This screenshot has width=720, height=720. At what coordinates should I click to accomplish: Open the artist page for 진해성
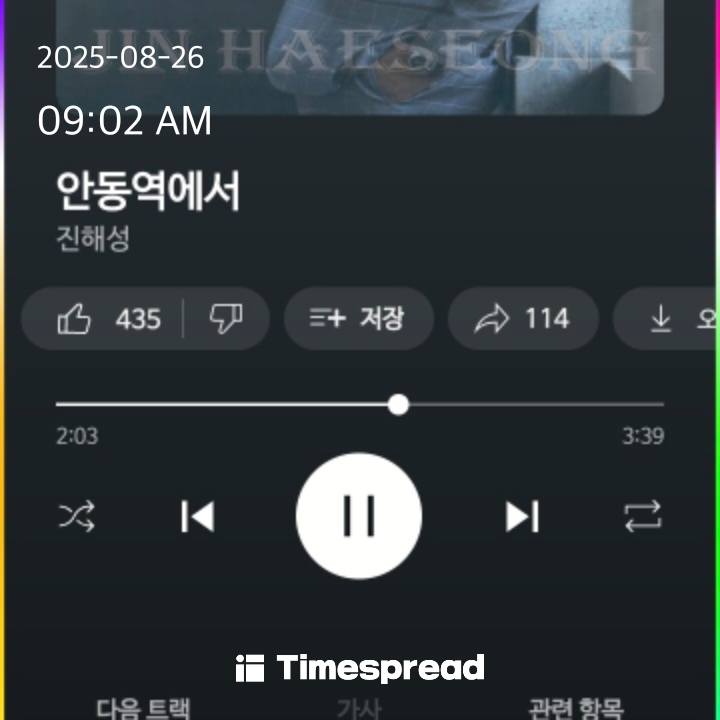[x=92, y=240]
